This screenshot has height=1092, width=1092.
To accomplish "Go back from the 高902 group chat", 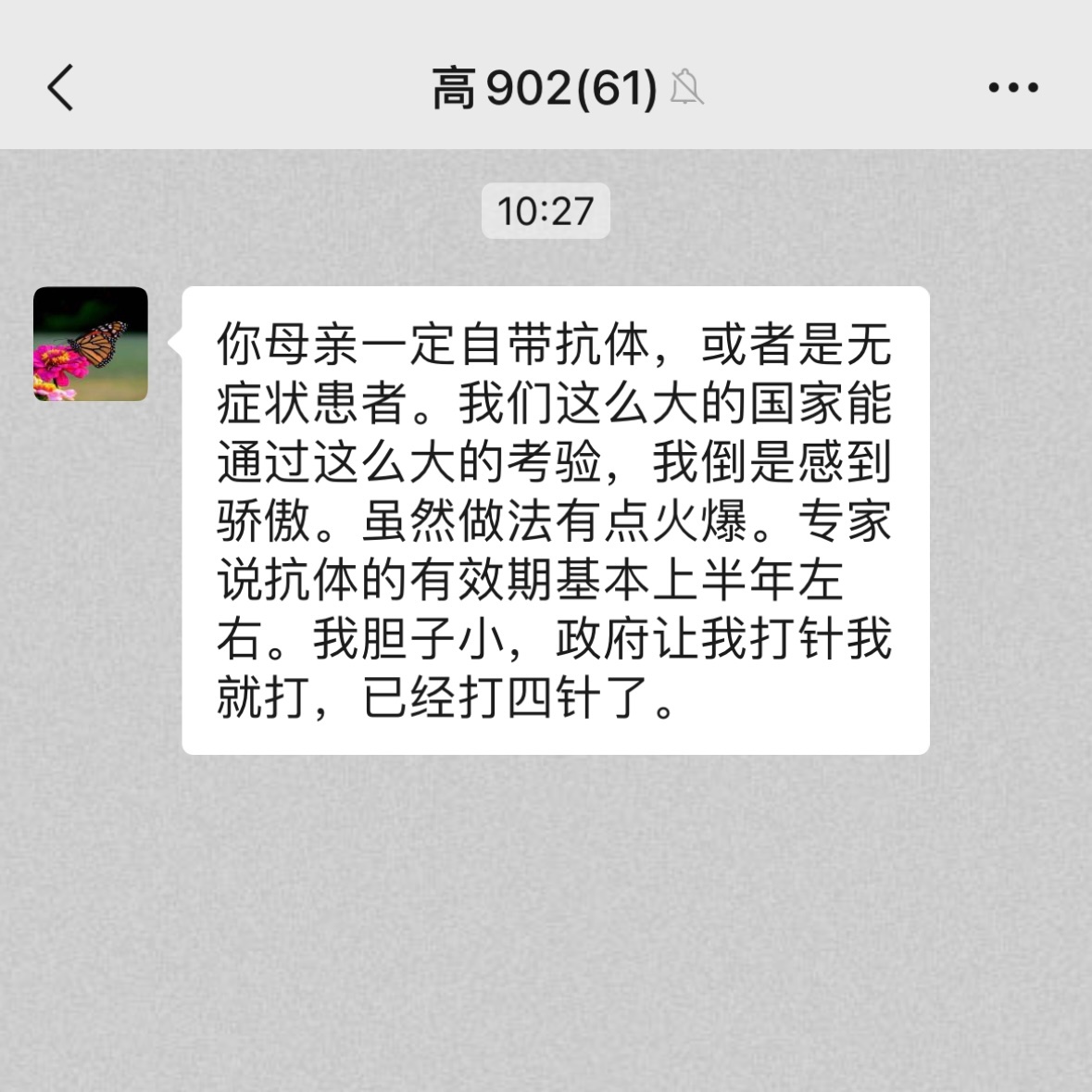I will point(60,88).
